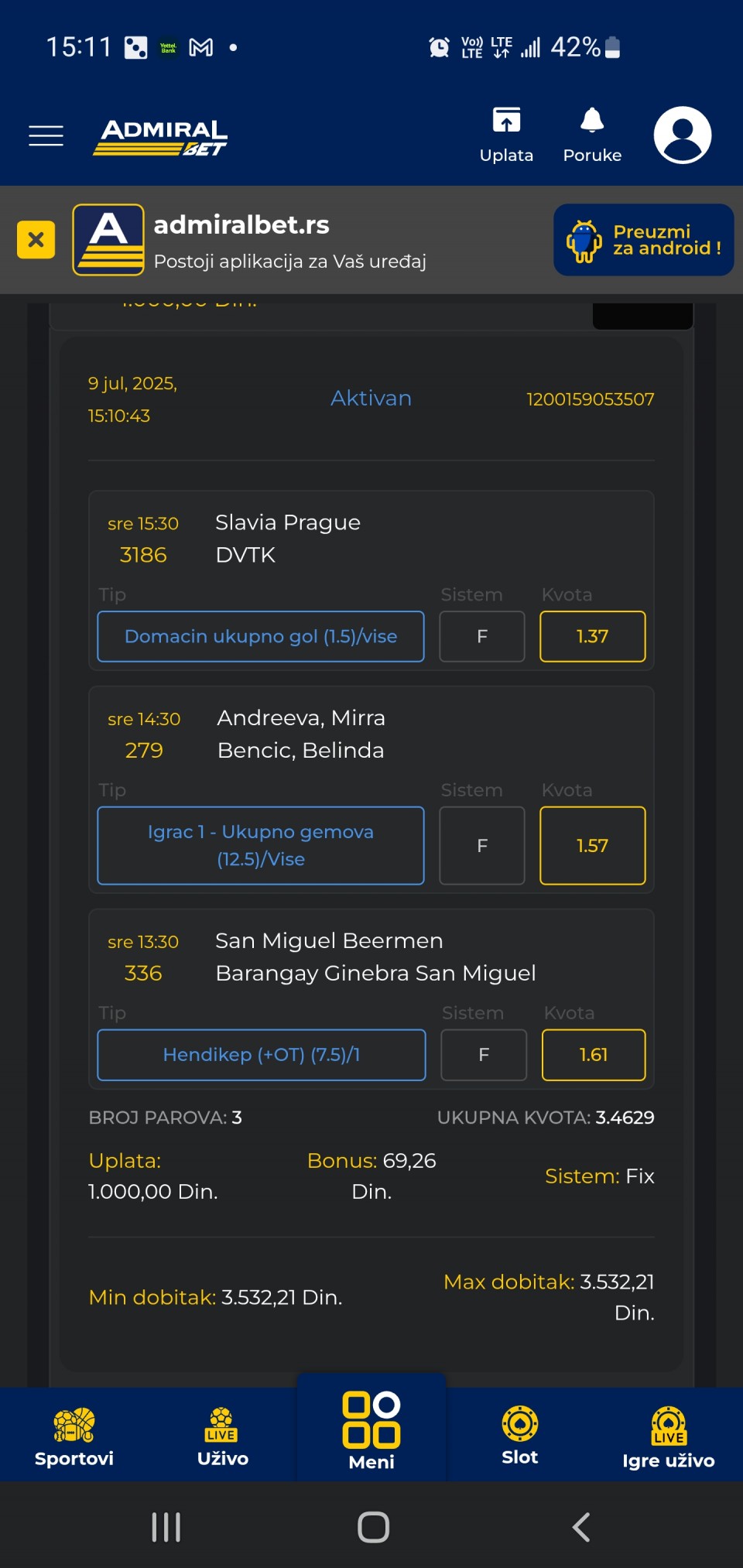The height and width of the screenshot is (1568, 743).
Task: Switch to Uživo live tab
Action: click(x=223, y=1436)
